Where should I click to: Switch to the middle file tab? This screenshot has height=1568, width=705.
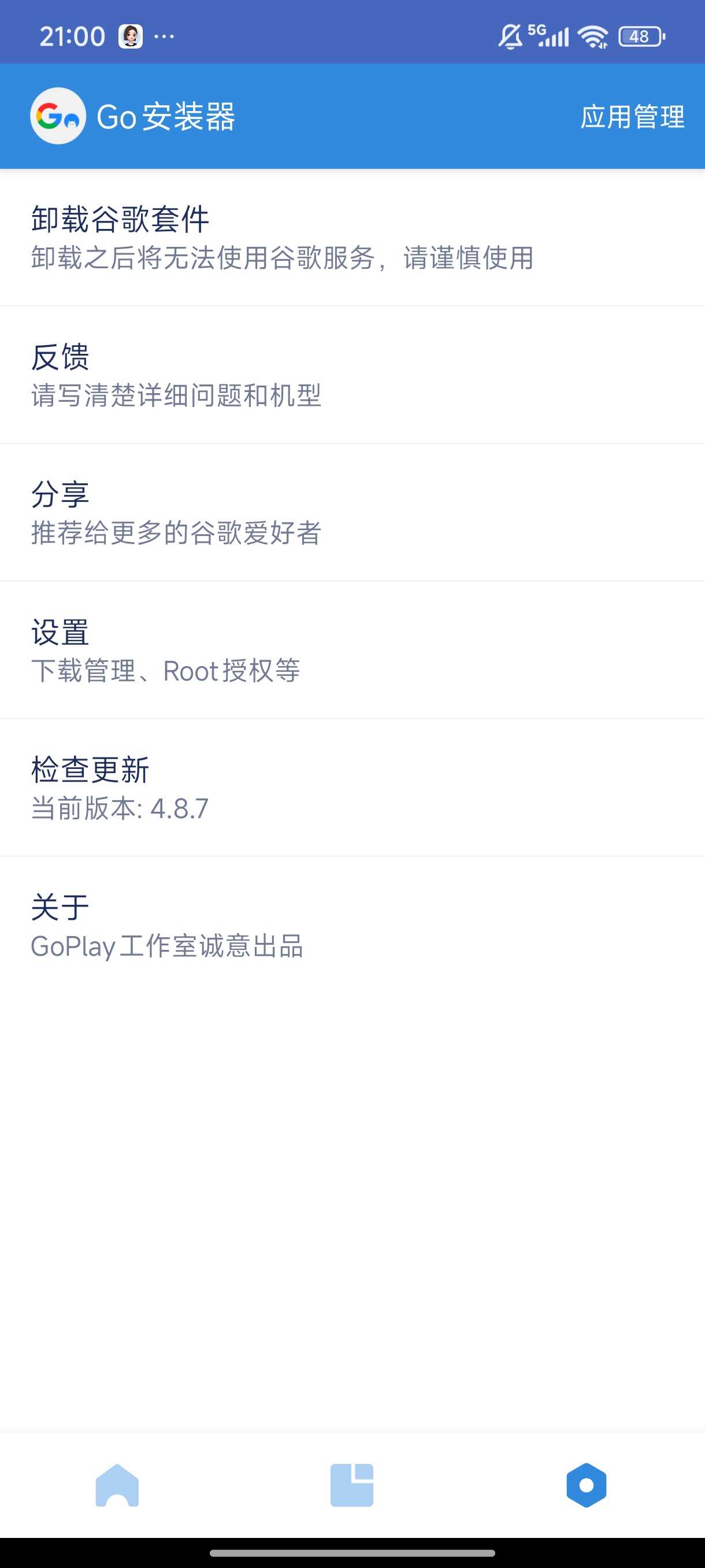tap(351, 1485)
